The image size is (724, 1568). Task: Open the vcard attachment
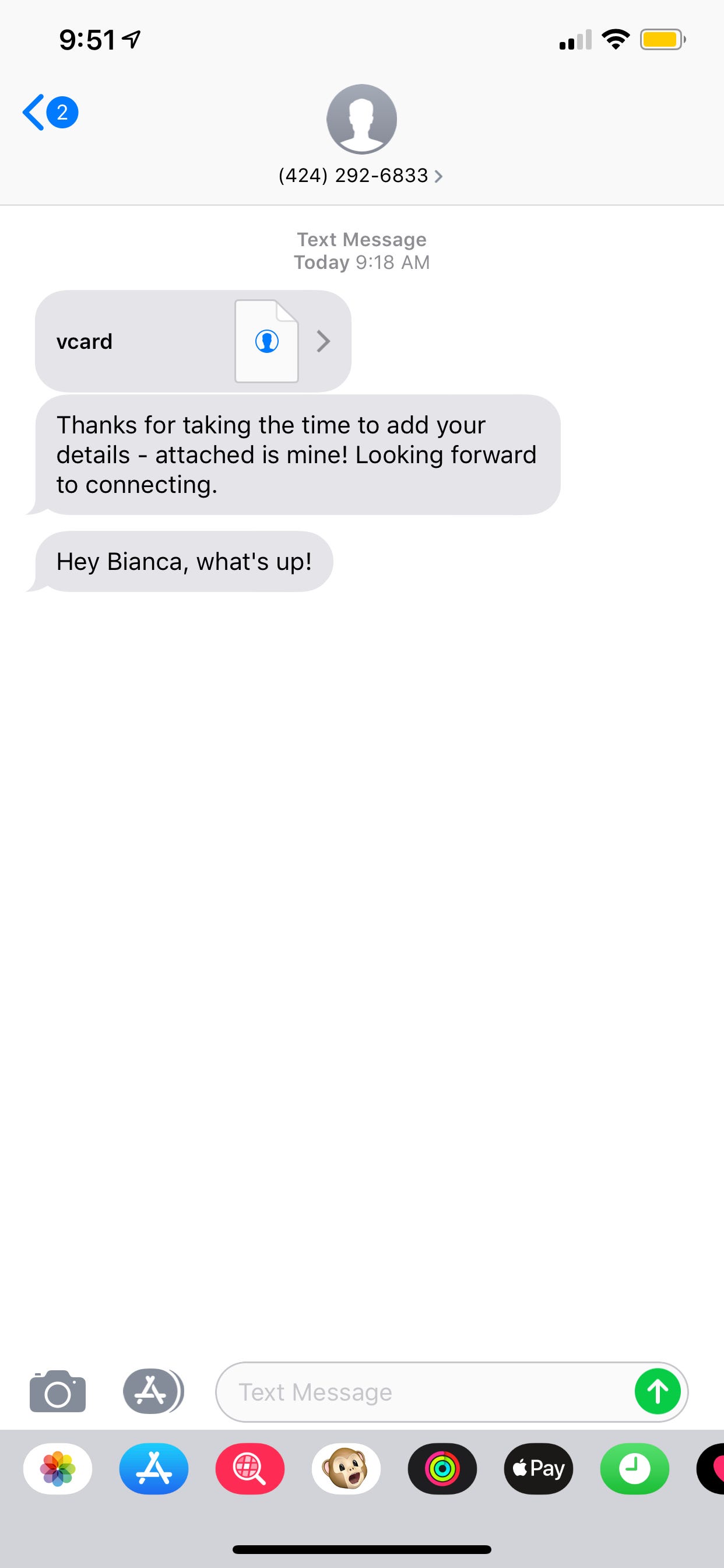pyautogui.click(x=194, y=341)
